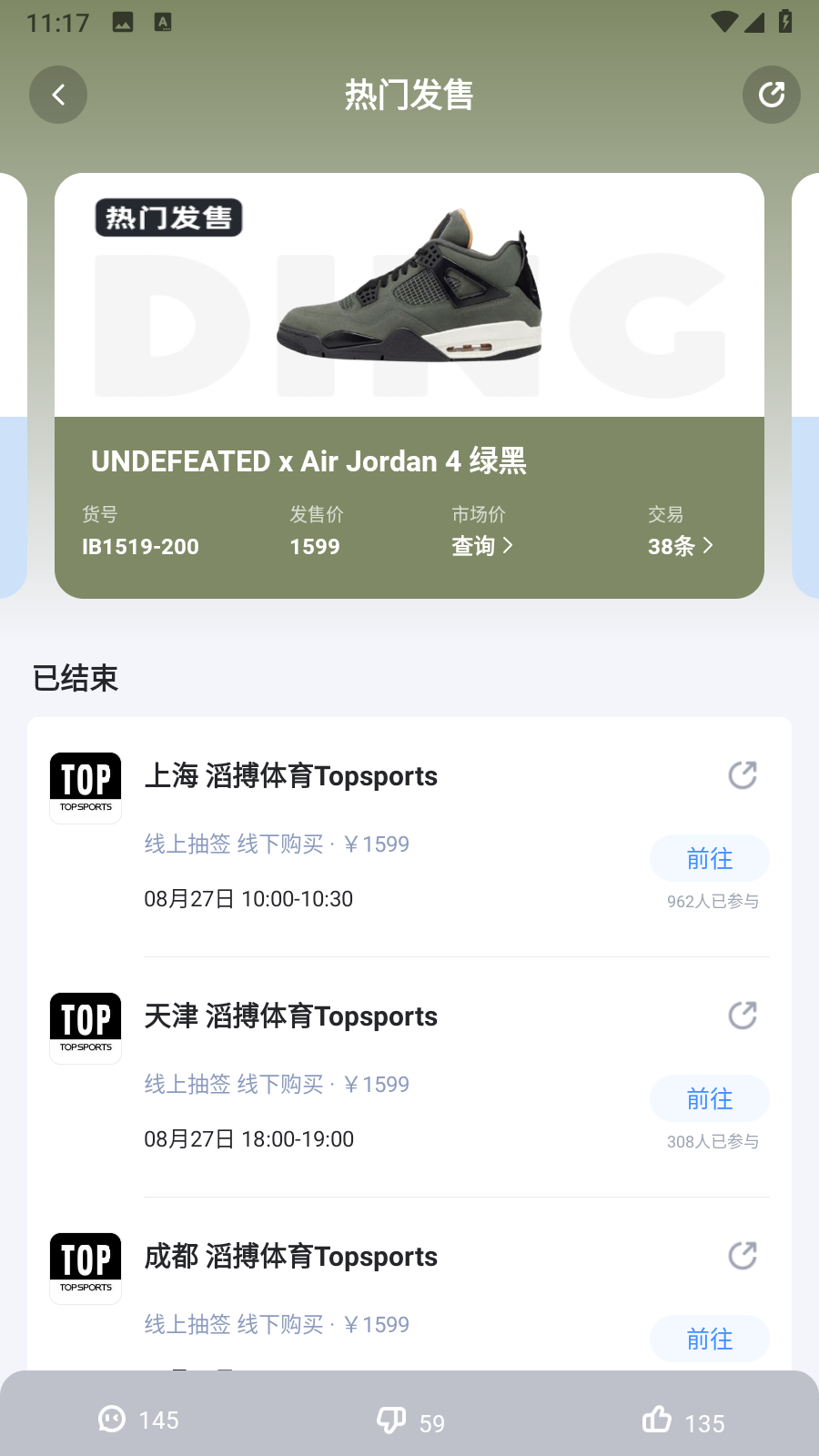Tap 前往 for 成都 滔搏体育Topsports
Viewport: 819px width, 1456px height.
click(x=709, y=1339)
